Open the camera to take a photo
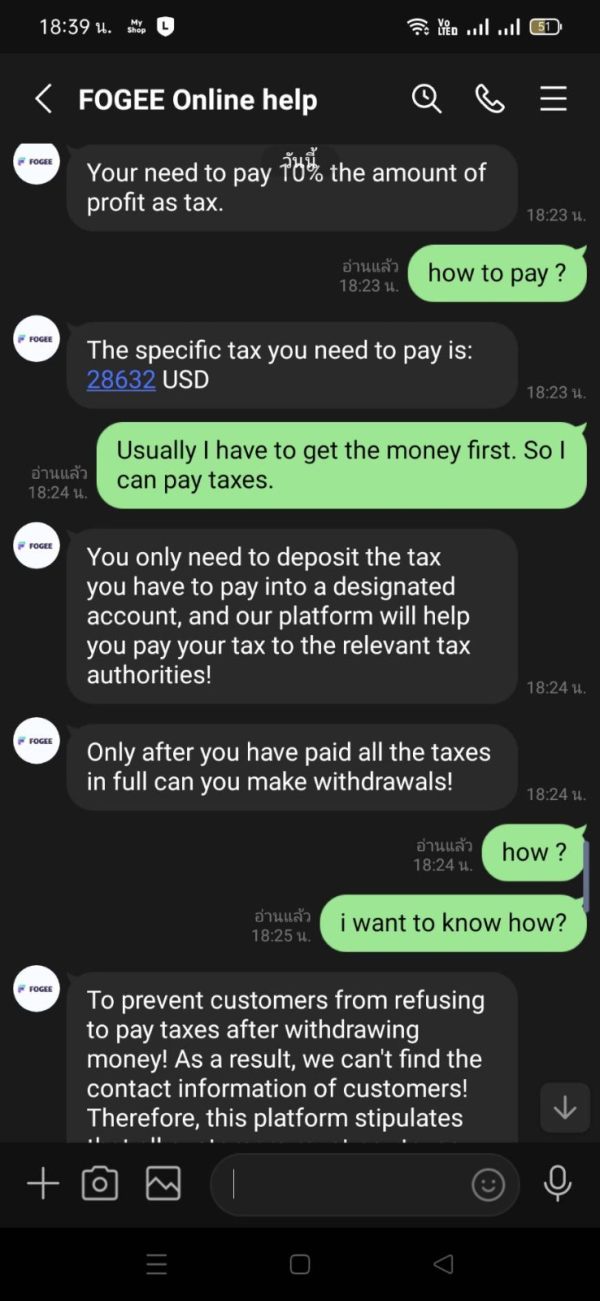The image size is (600, 1301). click(x=100, y=1185)
